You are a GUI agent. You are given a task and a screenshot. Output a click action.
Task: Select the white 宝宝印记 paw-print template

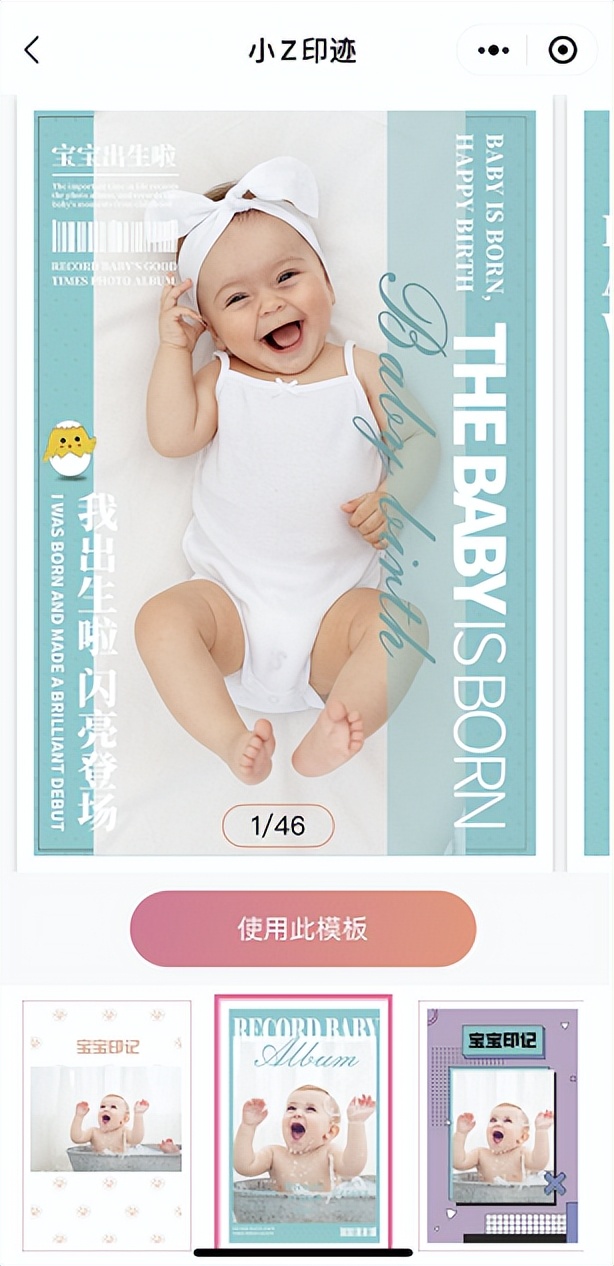107,1124
